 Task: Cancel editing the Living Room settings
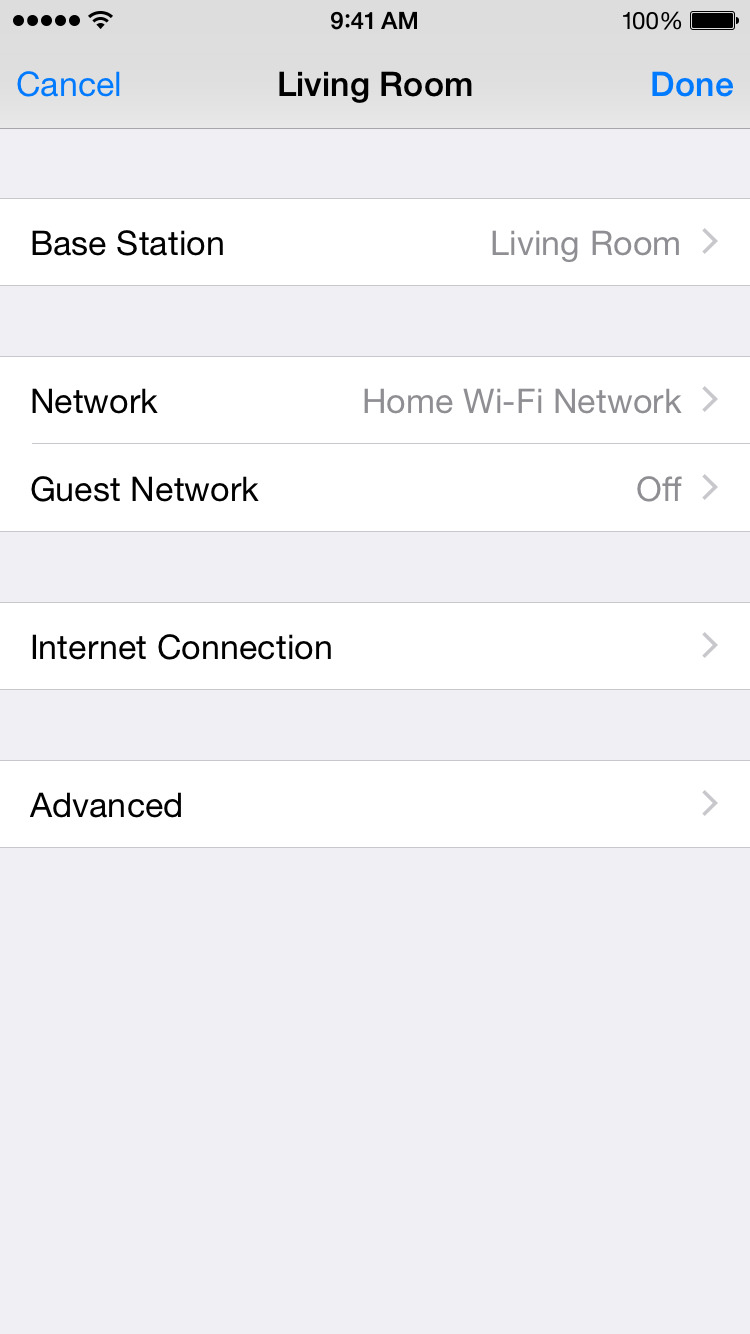(x=69, y=85)
